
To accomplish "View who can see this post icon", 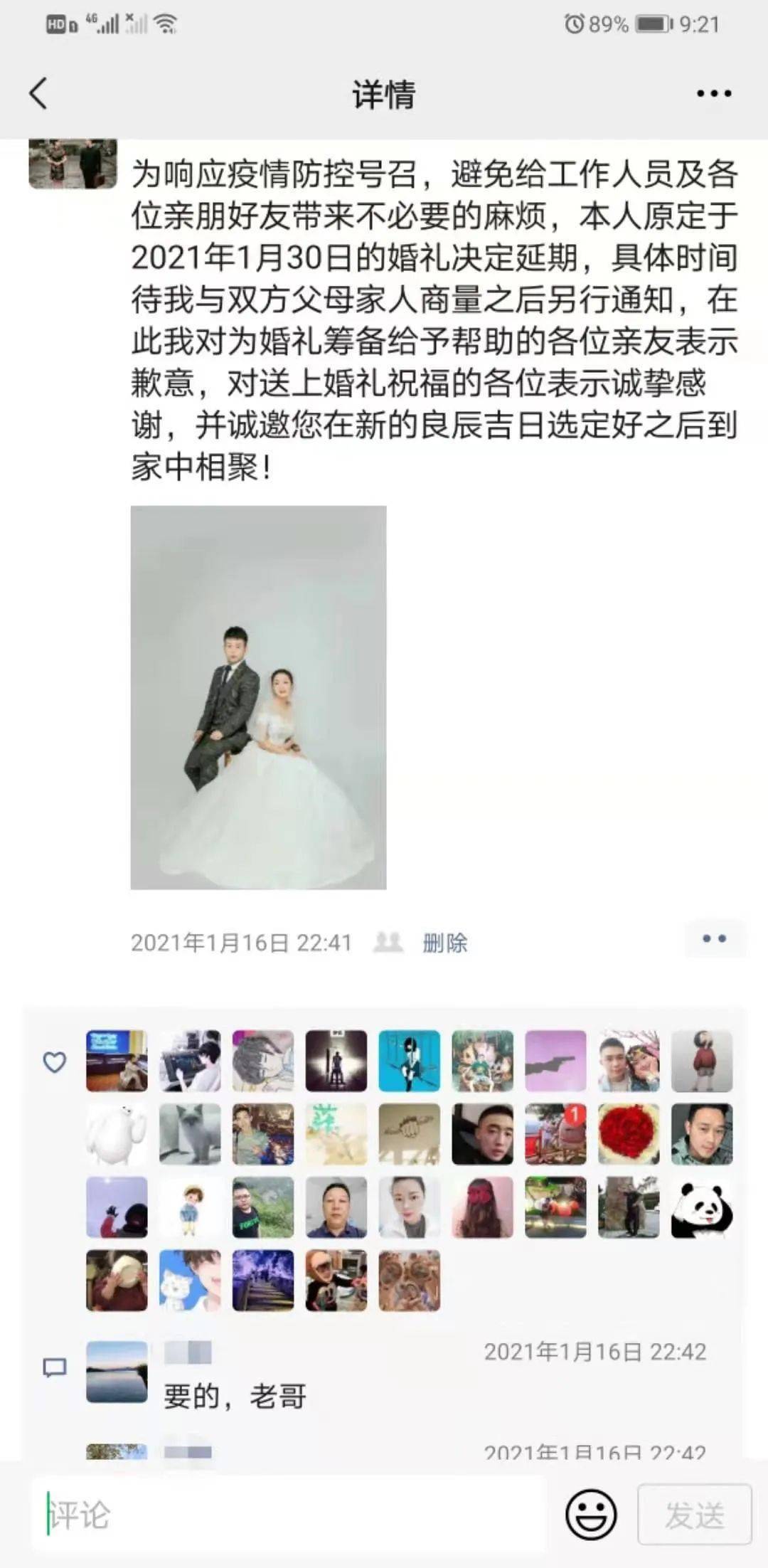I will point(388,942).
